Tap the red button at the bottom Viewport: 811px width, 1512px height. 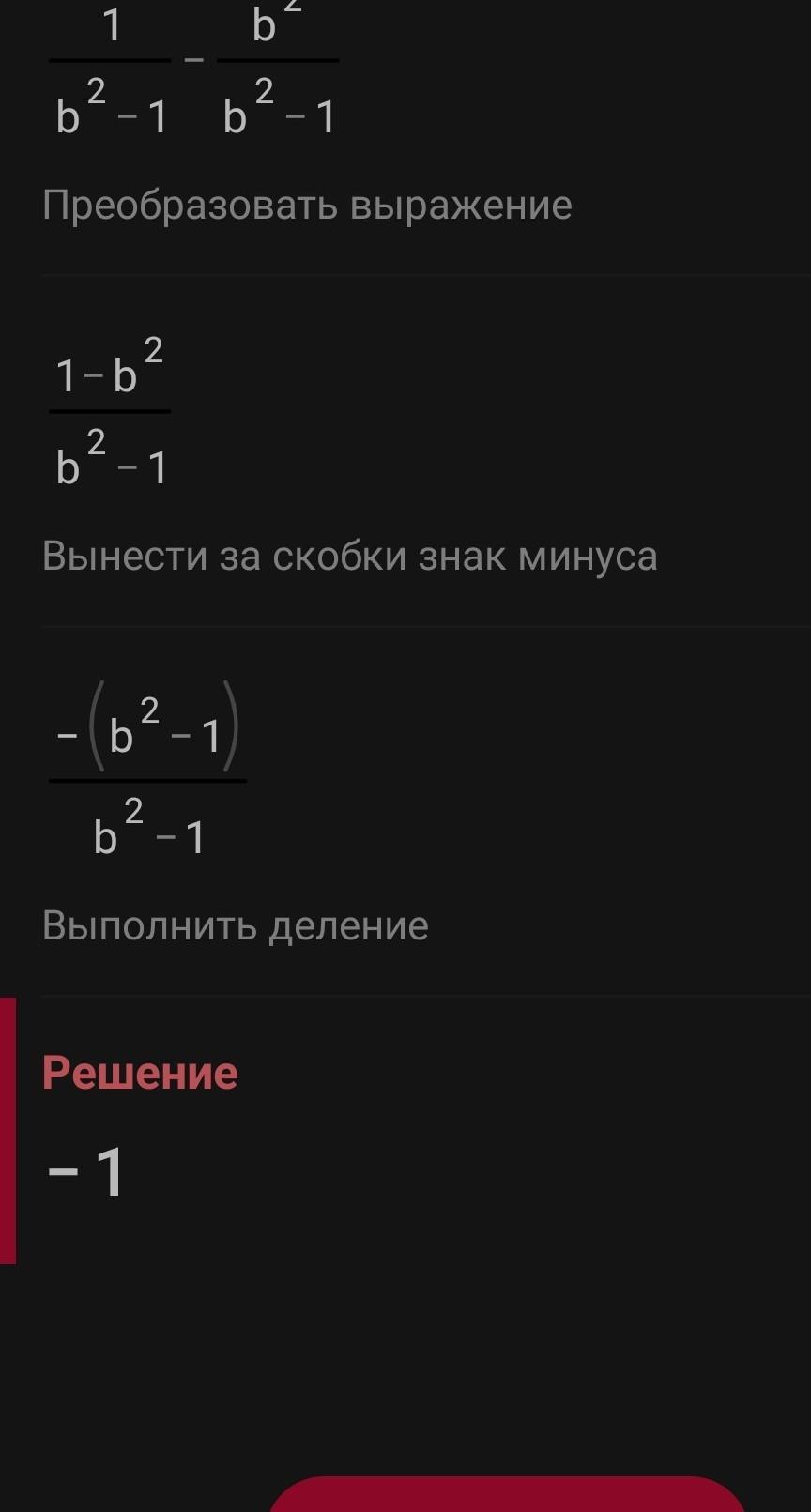[x=507, y=1496]
